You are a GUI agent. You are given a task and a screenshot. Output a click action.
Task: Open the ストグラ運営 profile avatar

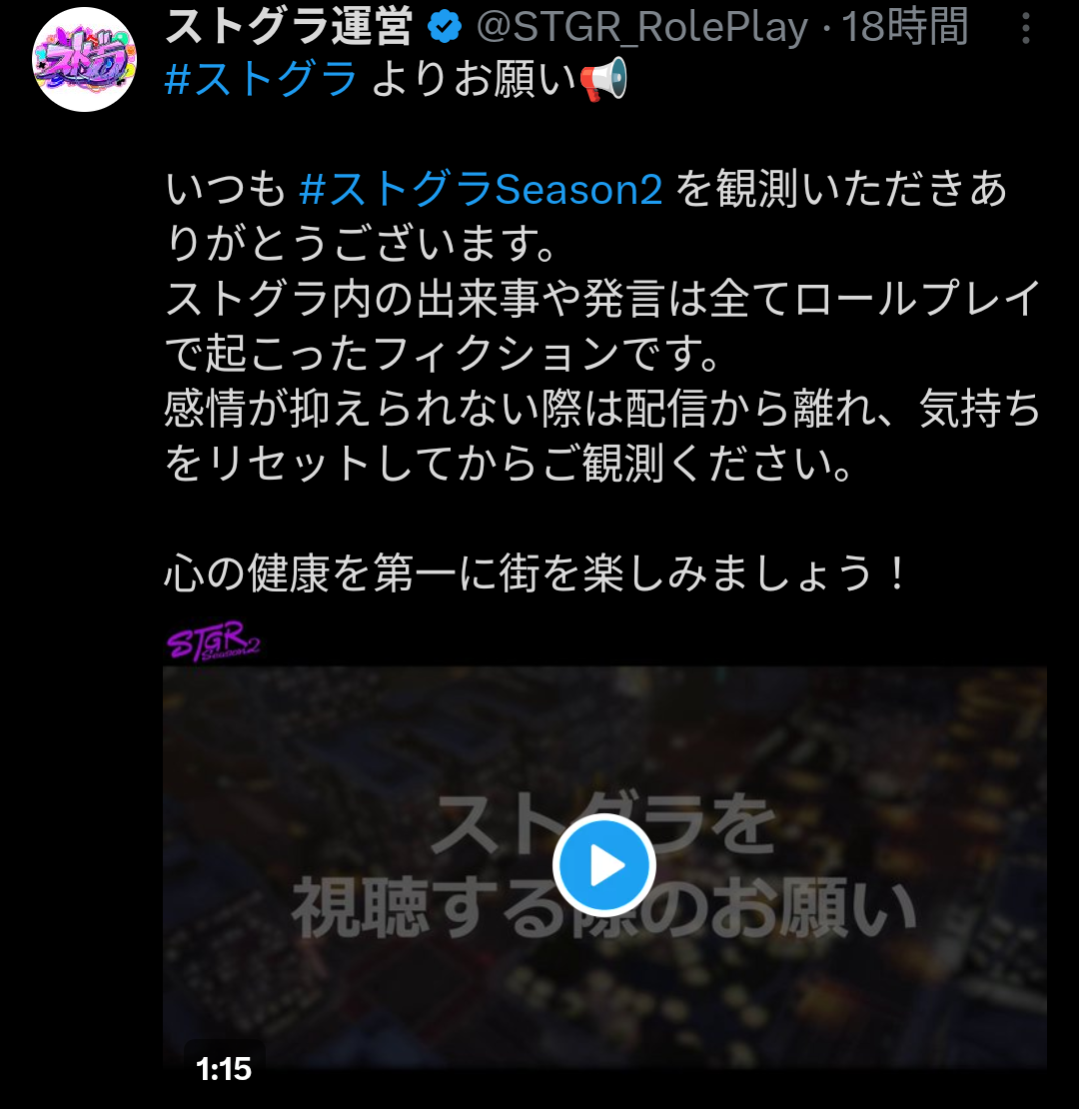[84, 59]
